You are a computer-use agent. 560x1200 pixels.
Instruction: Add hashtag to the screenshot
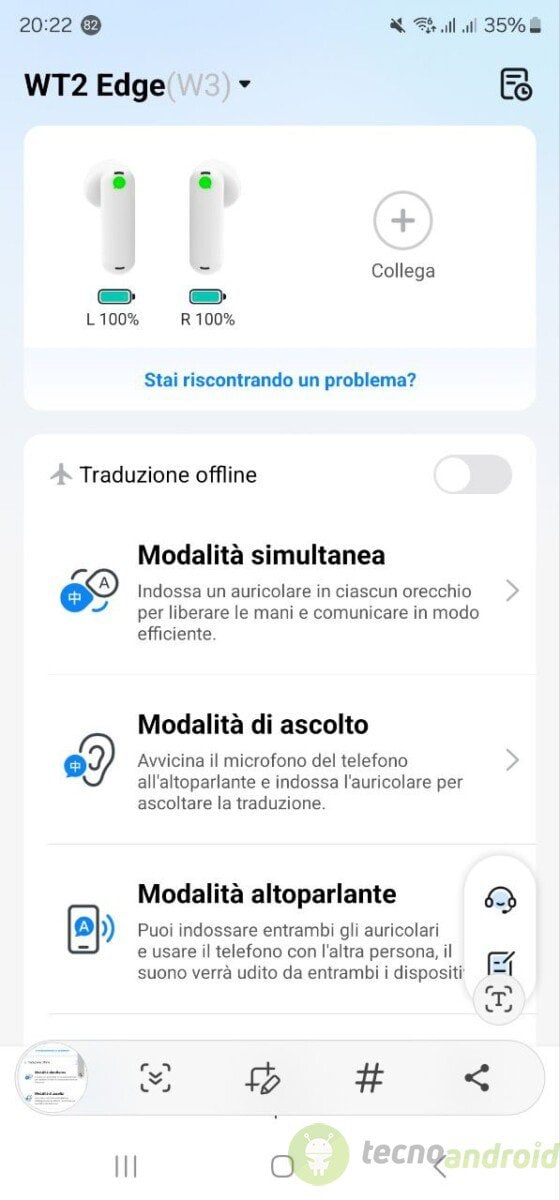(x=370, y=1077)
